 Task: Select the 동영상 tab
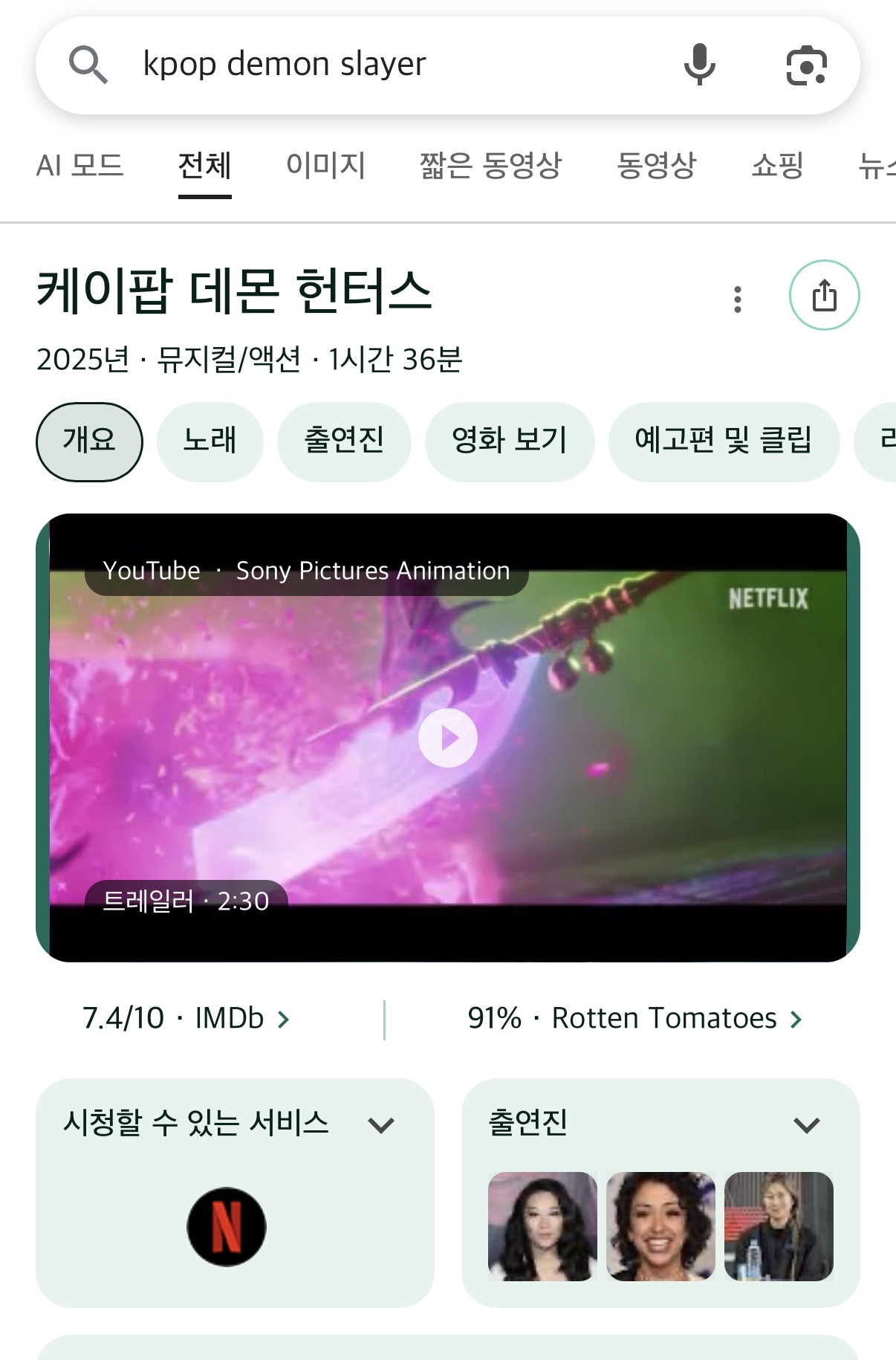[x=656, y=165]
